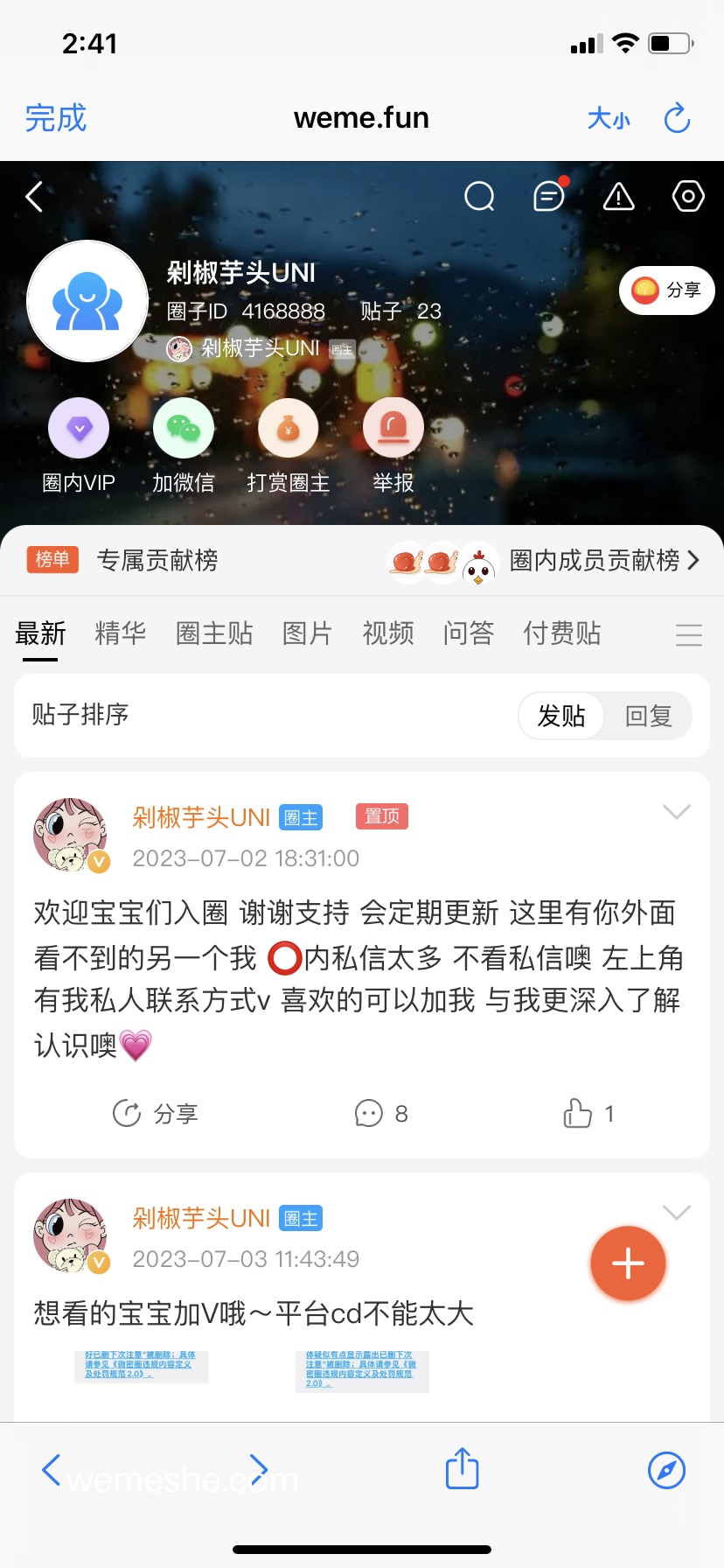
Task: Open messages icon with red dot
Action: tap(550, 196)
